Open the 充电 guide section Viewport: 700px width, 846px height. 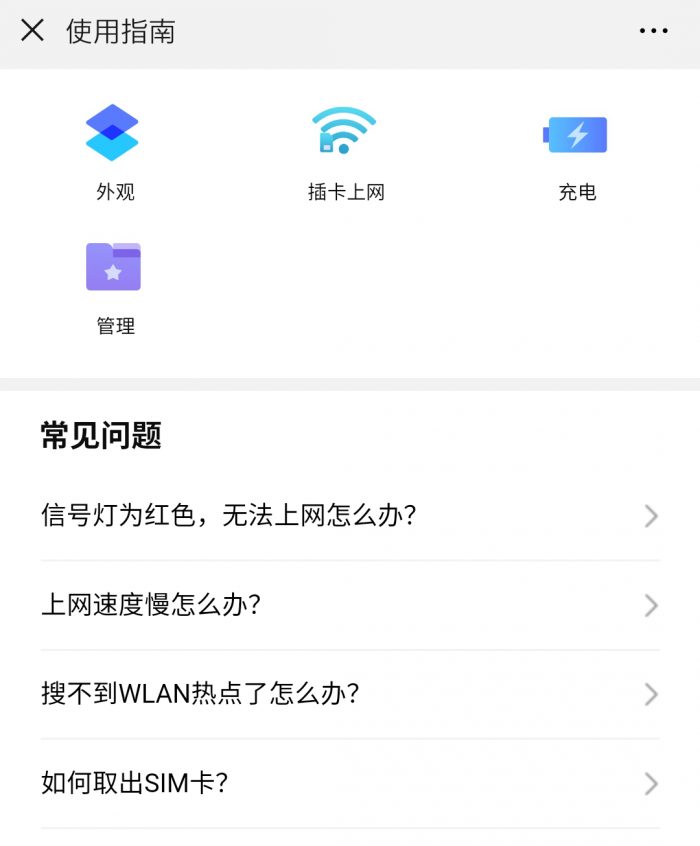tap(577, 152)
